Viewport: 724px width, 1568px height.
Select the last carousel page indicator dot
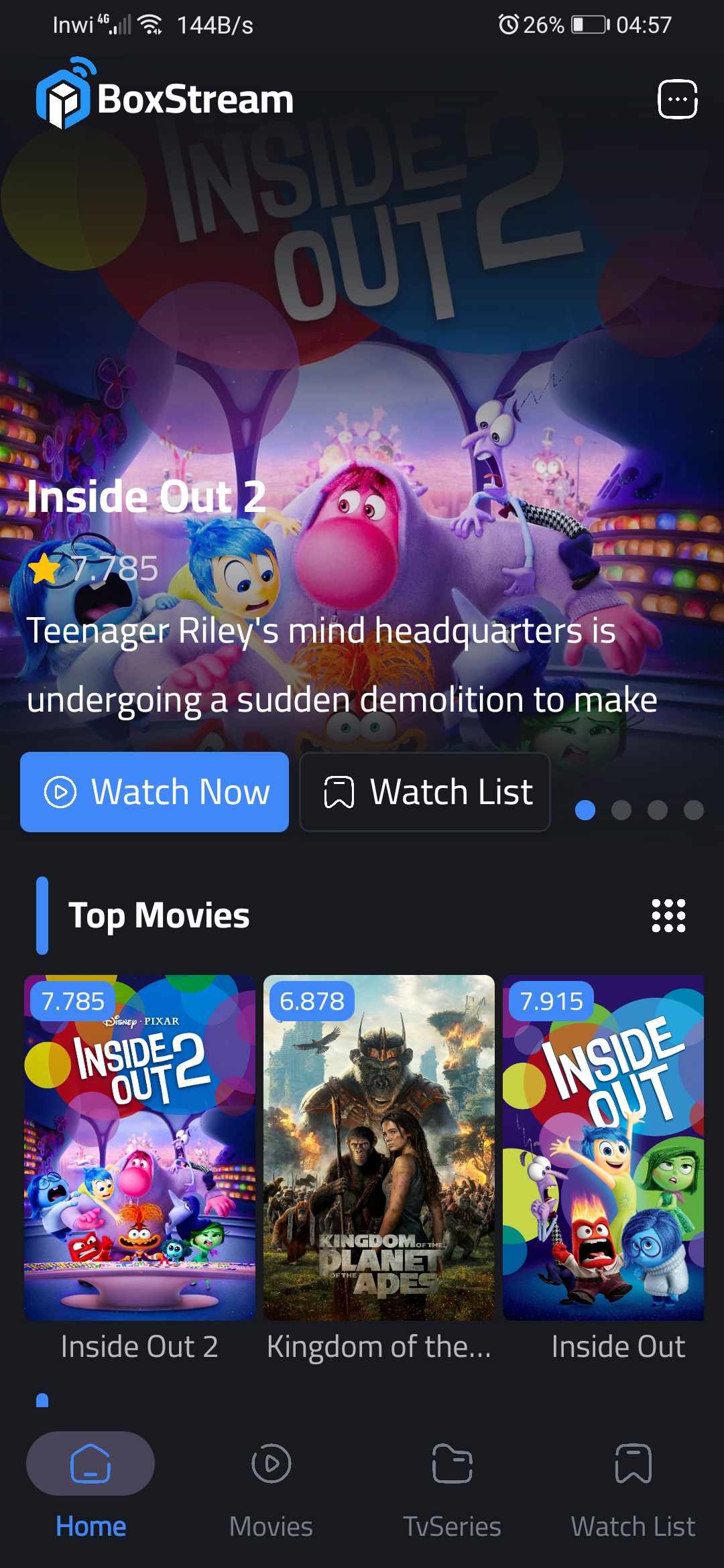tap(694, 810)
